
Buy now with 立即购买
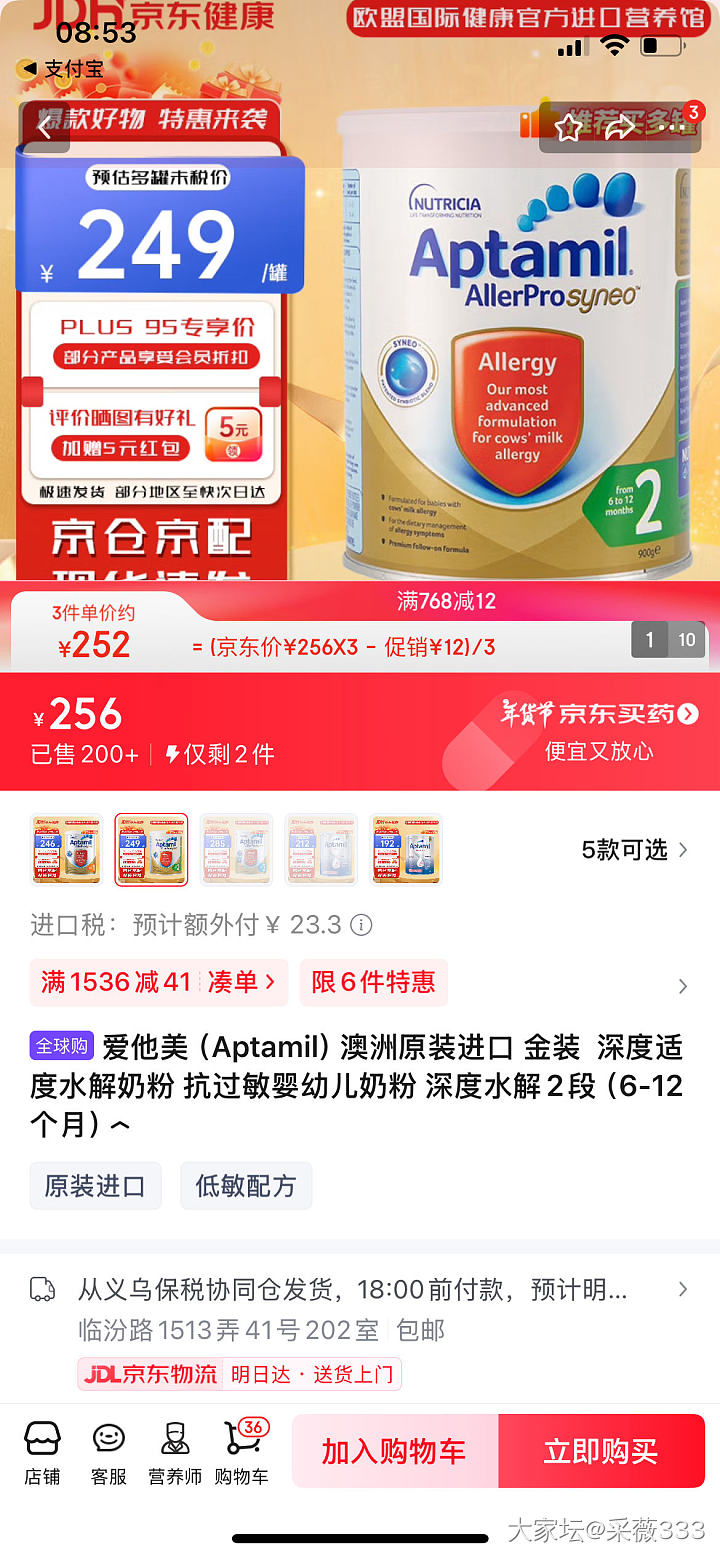[601, 1452]
